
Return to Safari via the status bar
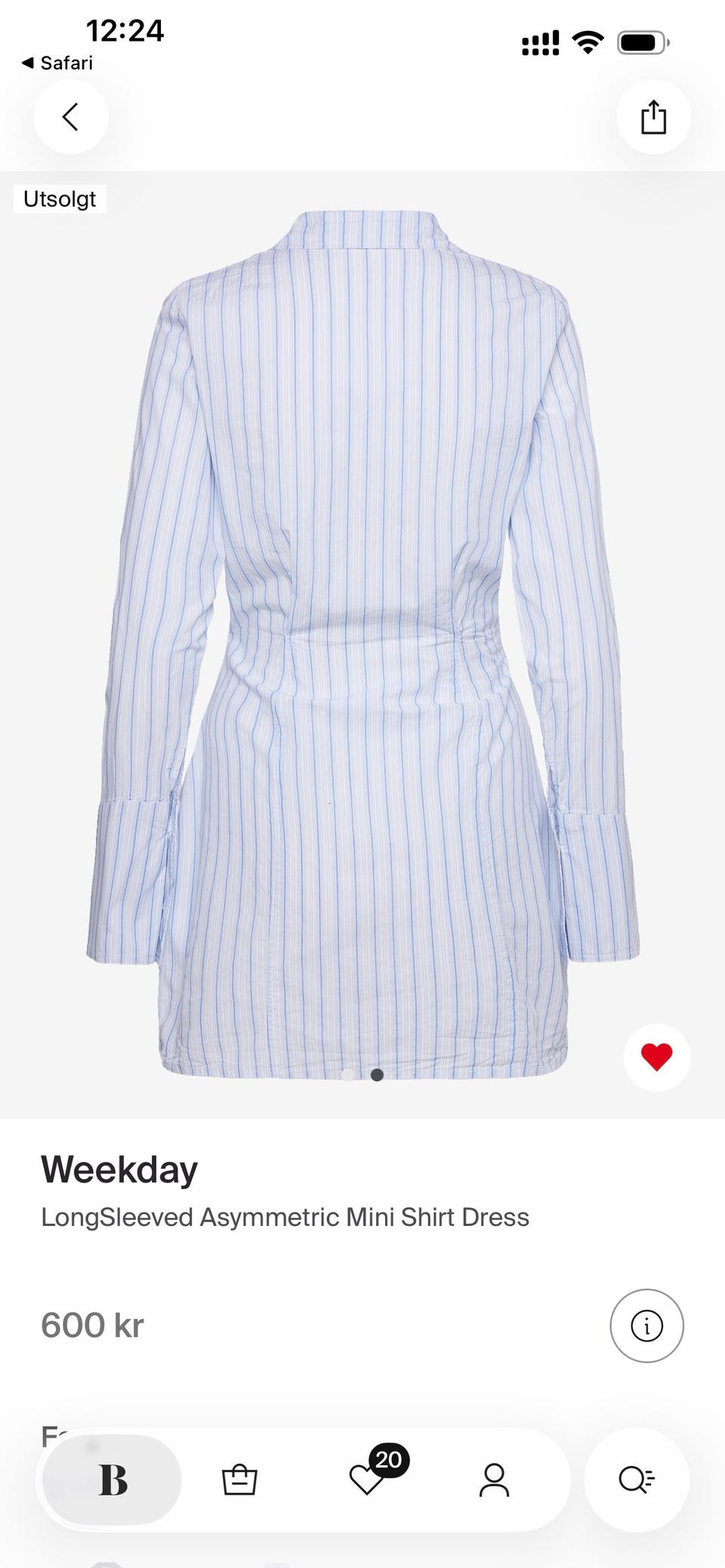coord(57,63)
